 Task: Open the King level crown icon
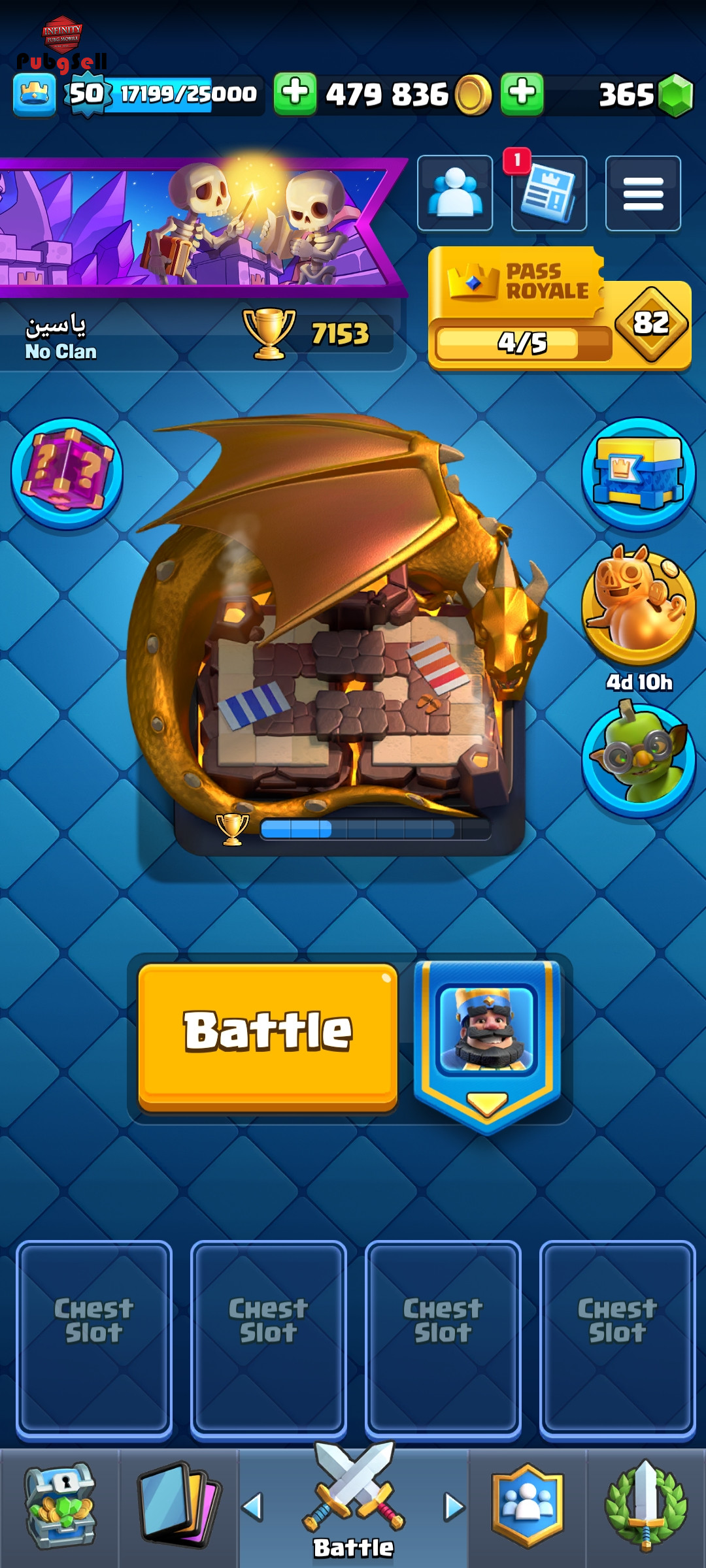(x=35, y=95)
